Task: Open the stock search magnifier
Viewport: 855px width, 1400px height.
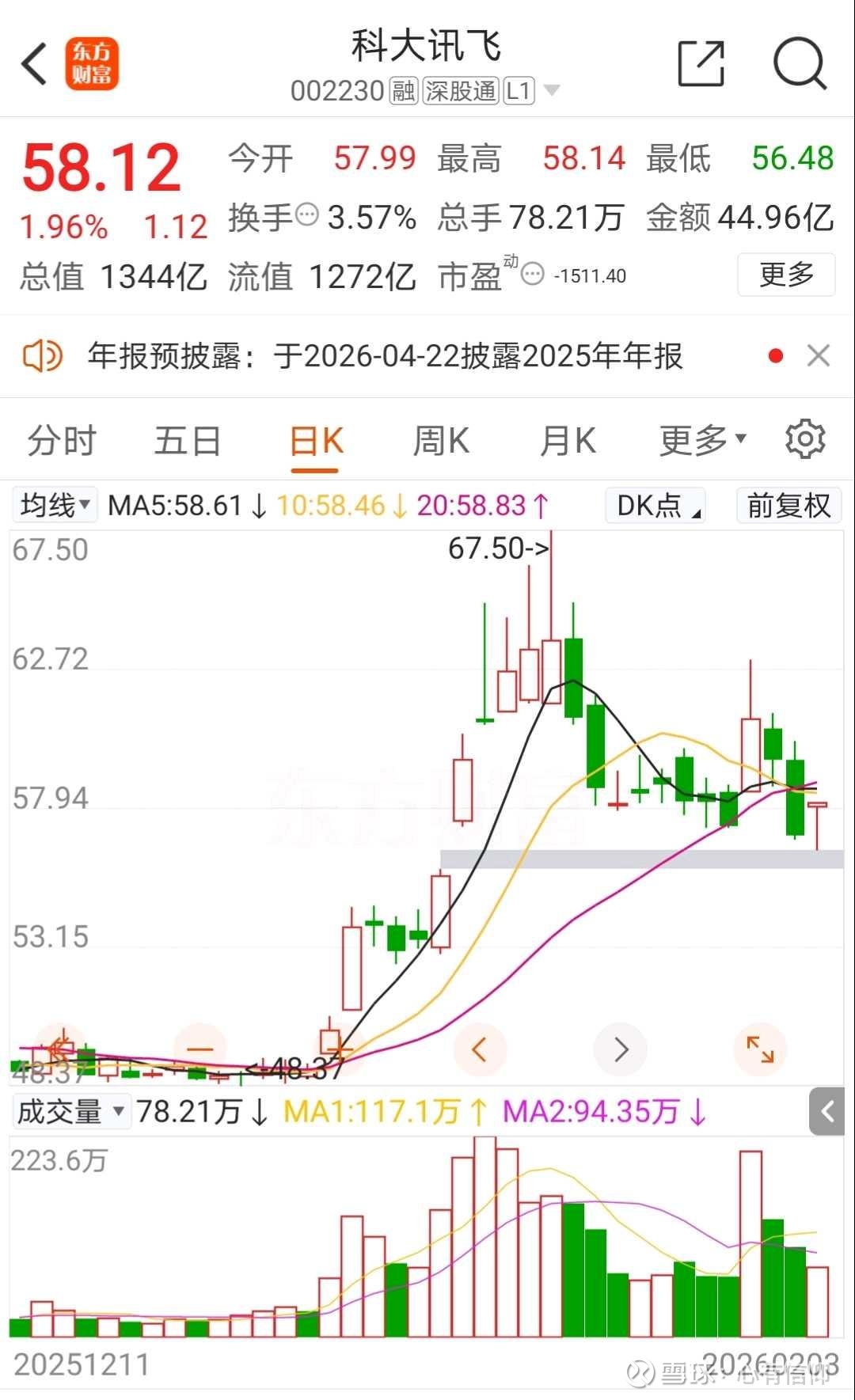Action: [x=800, y=63]
